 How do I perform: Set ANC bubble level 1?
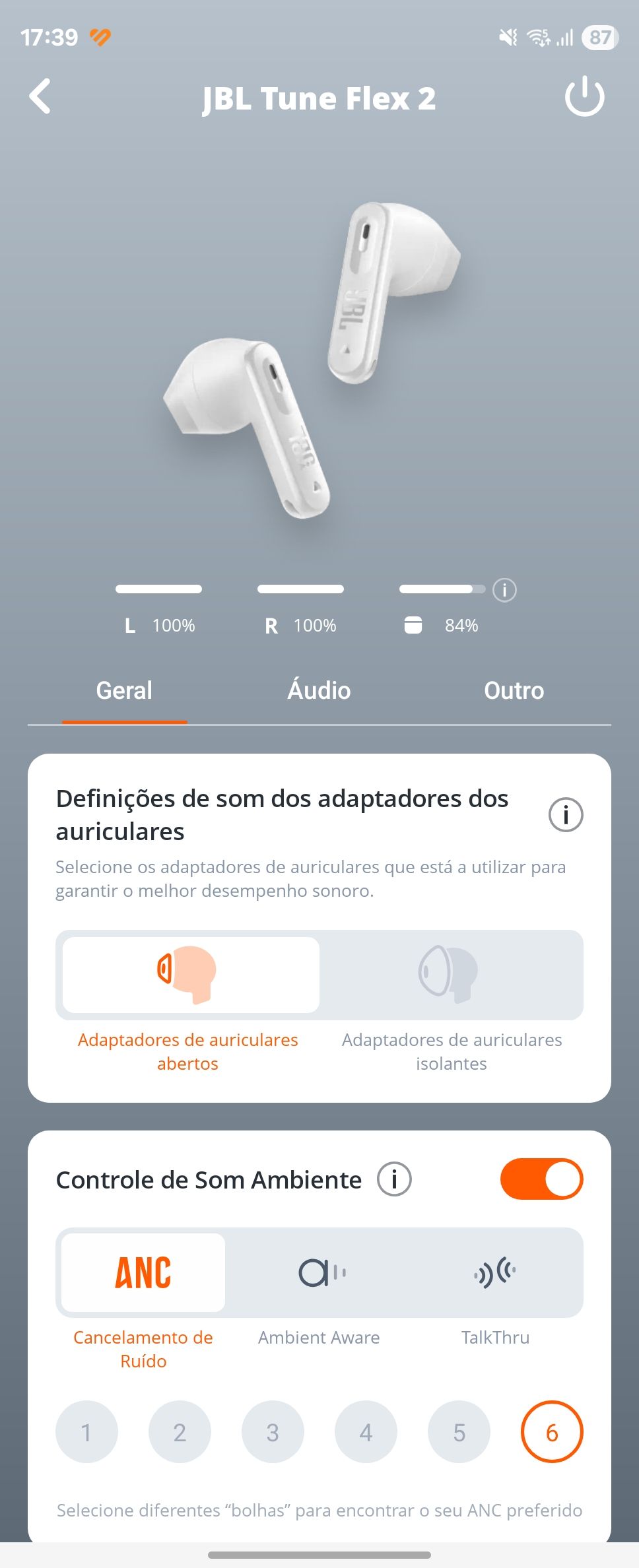tap(86, 1432)
